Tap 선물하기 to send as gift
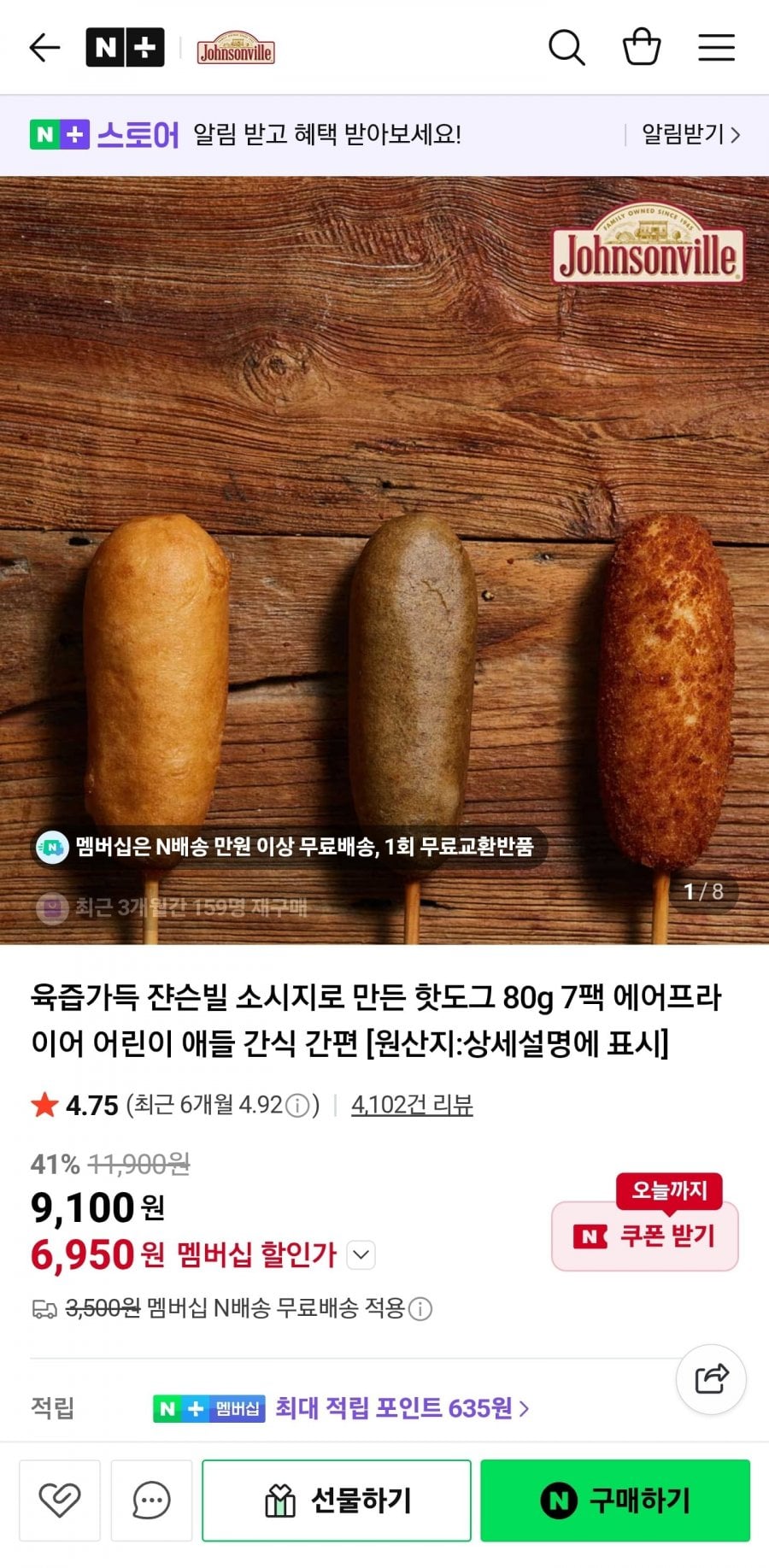 tap(337, 1500)
